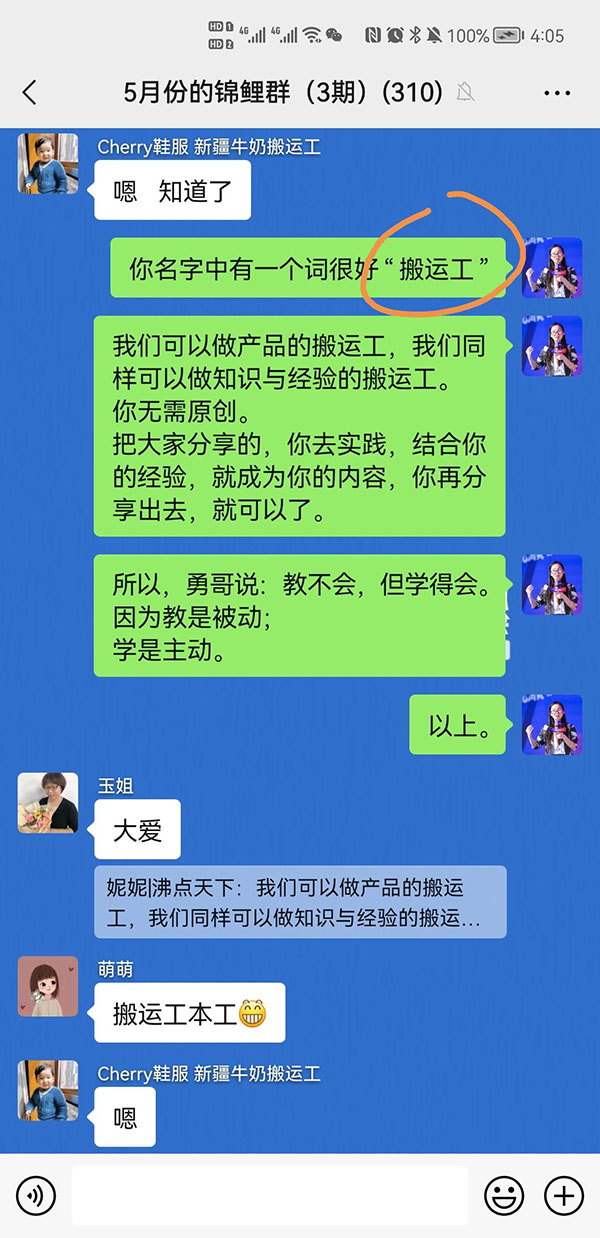Screen dimensions: 600x1238
Task: Switch to voice message input
Action: pos(37,1195)
